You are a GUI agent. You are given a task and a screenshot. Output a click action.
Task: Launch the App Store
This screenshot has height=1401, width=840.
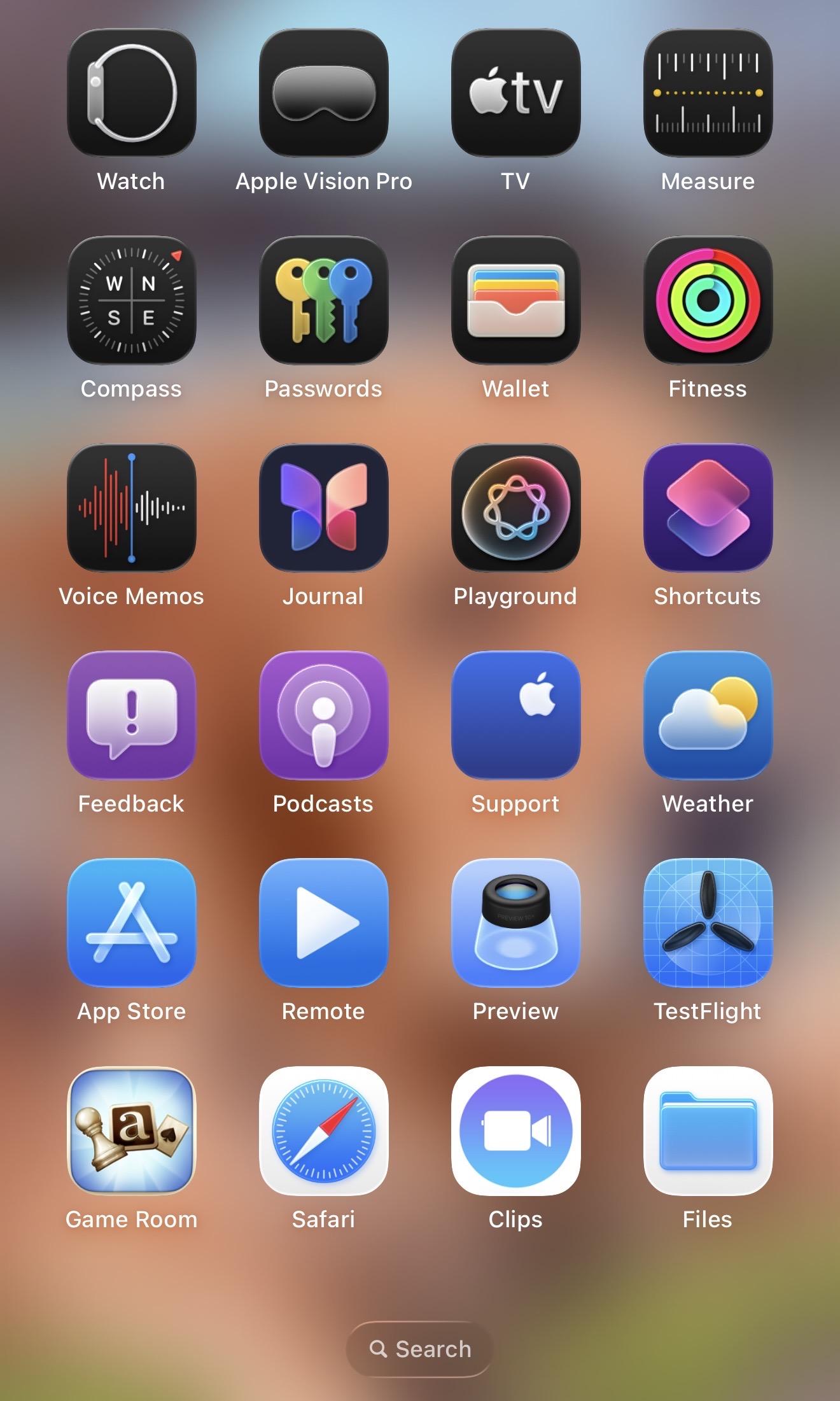[132, 923]
